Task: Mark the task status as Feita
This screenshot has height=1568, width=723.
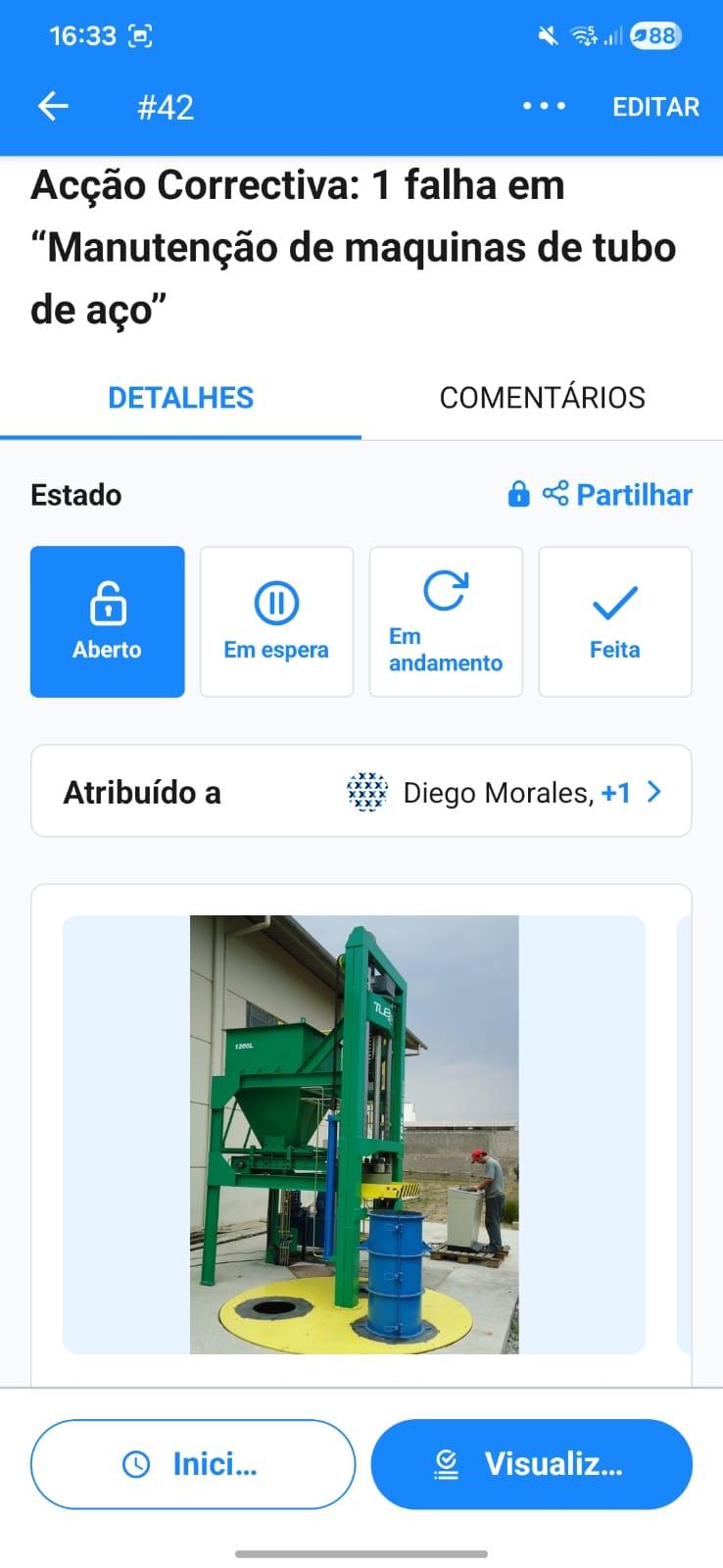Action: pos(615,621)
